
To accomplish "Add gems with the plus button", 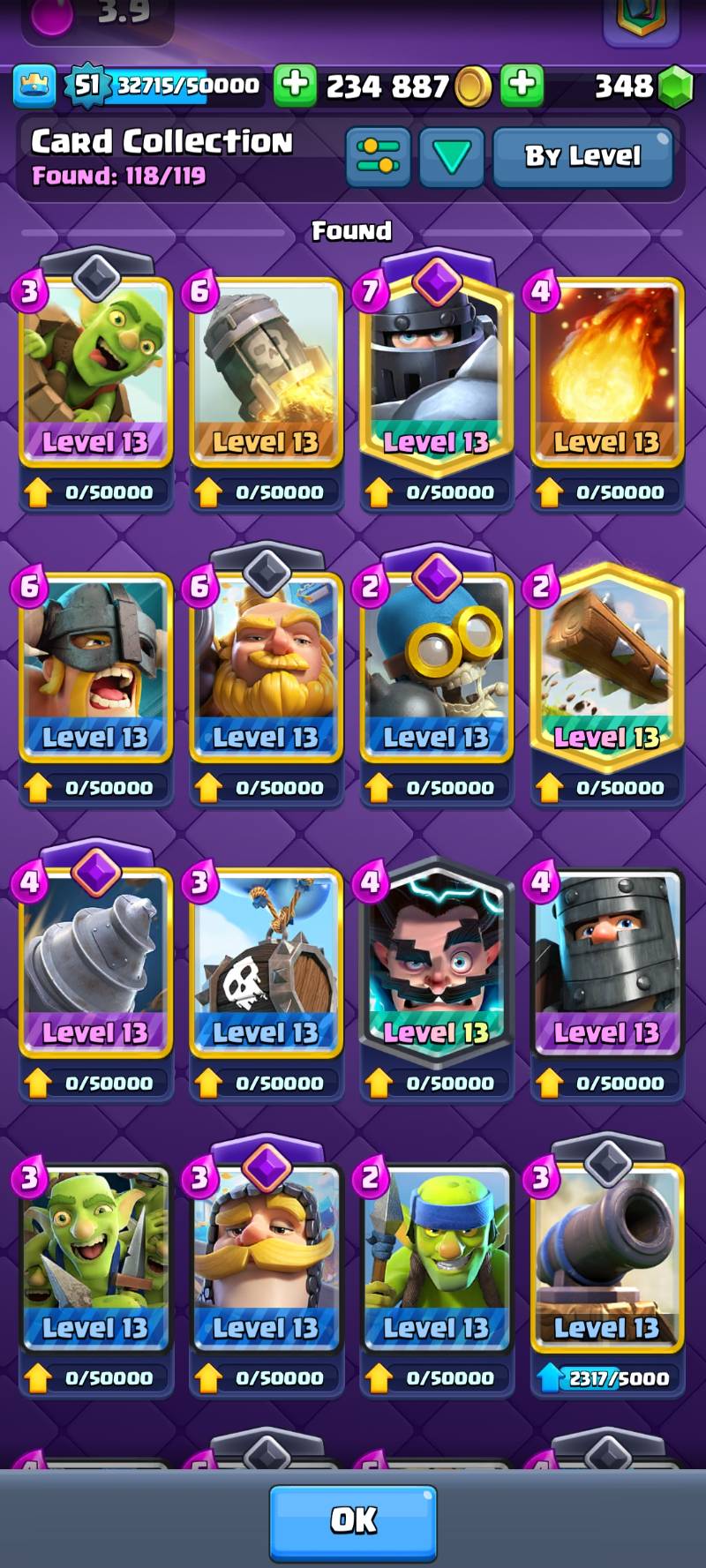I will (522, 86).
